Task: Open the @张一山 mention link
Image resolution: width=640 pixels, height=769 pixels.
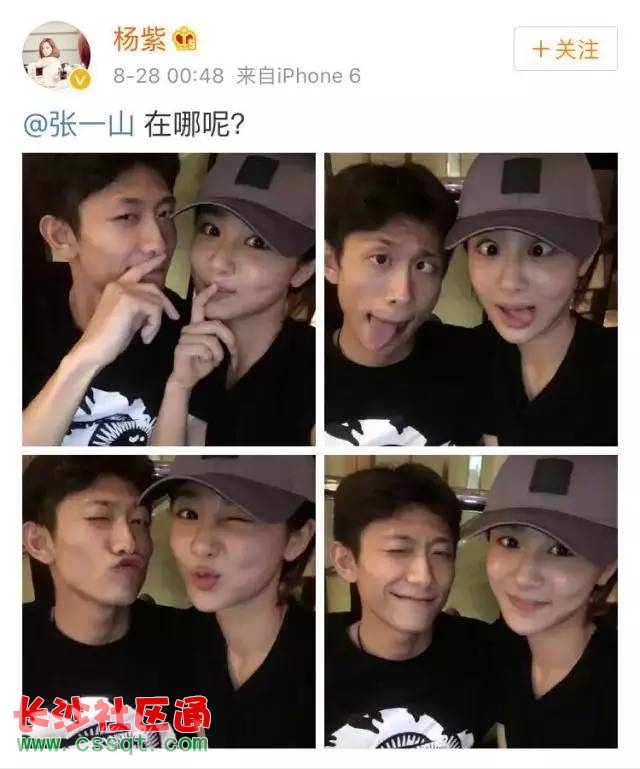Action: coord(79,125)
